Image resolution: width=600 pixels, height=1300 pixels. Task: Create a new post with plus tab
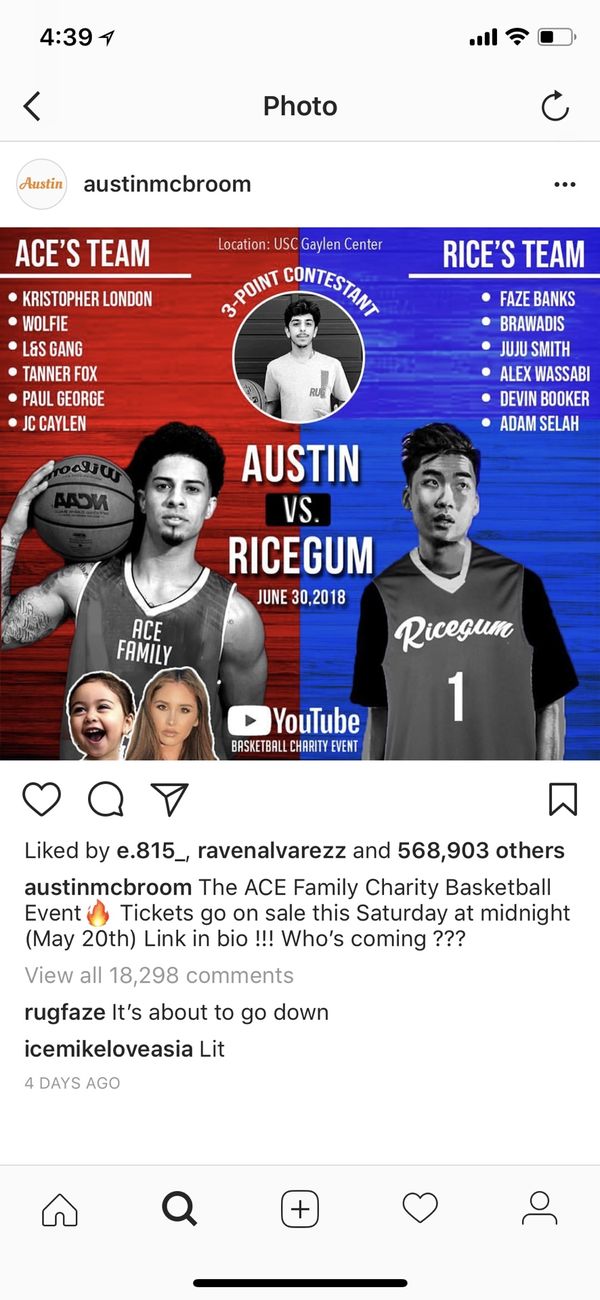299,1209
